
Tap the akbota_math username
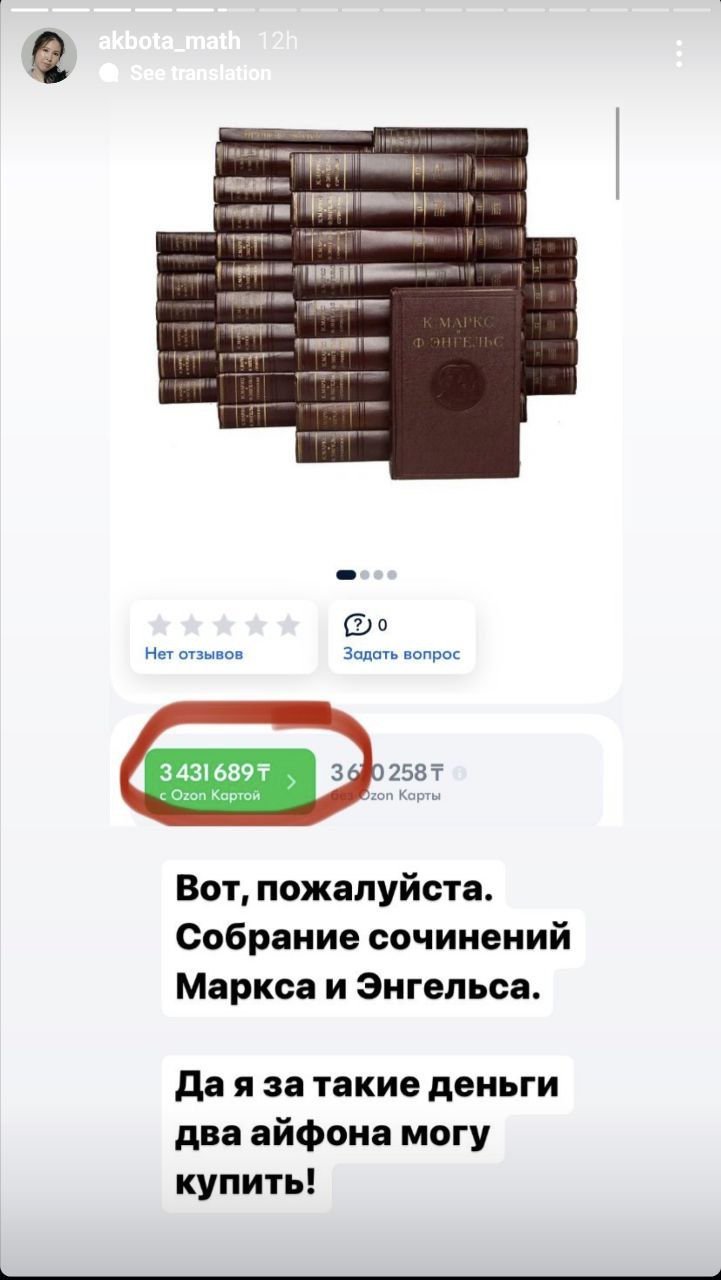[169, 41]
